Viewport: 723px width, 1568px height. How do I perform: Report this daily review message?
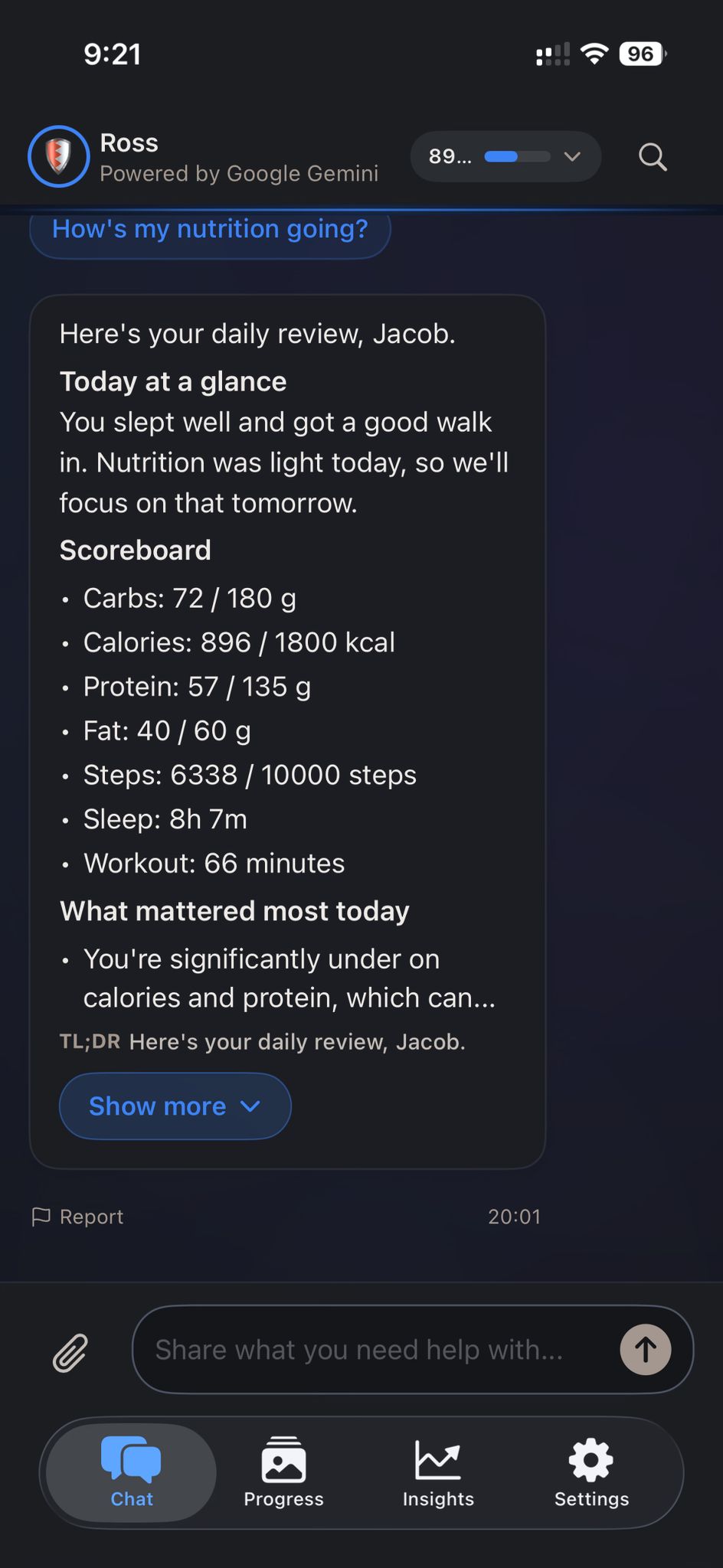pos(77,1217)
